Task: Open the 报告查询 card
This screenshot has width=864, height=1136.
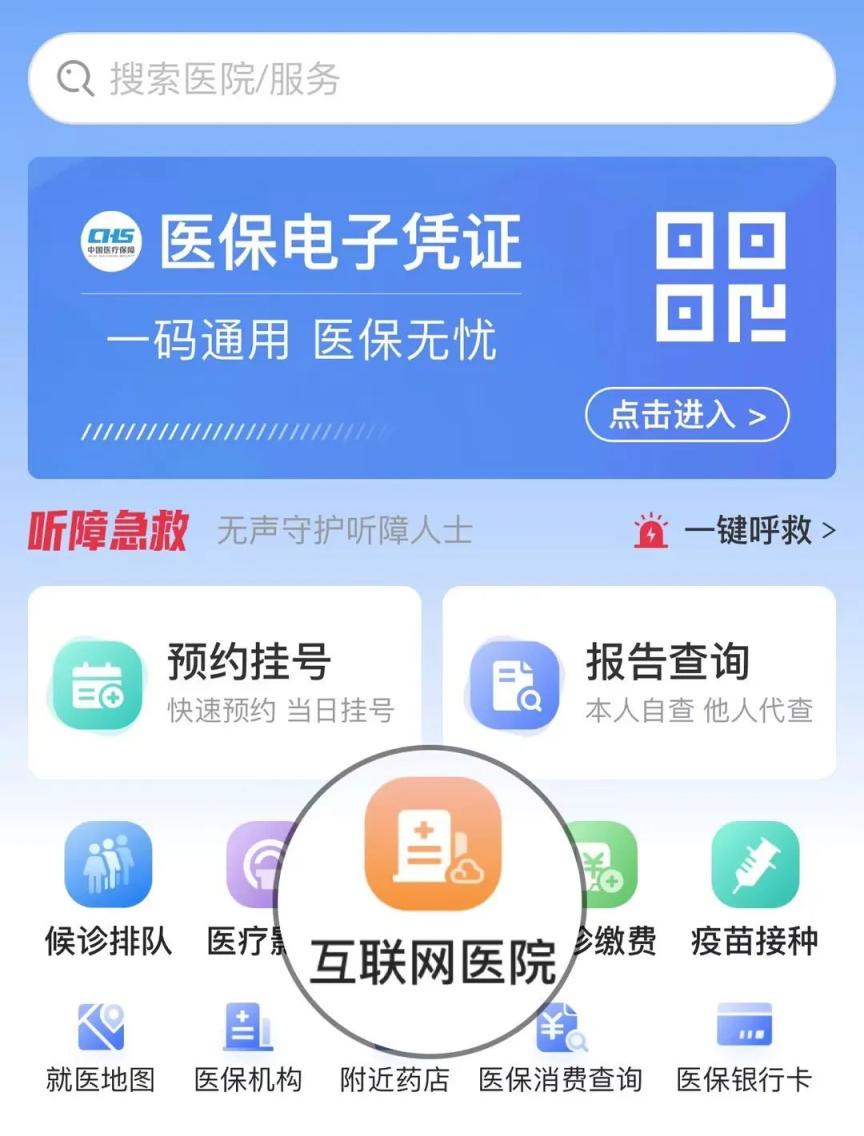Action: coord(639,683)
